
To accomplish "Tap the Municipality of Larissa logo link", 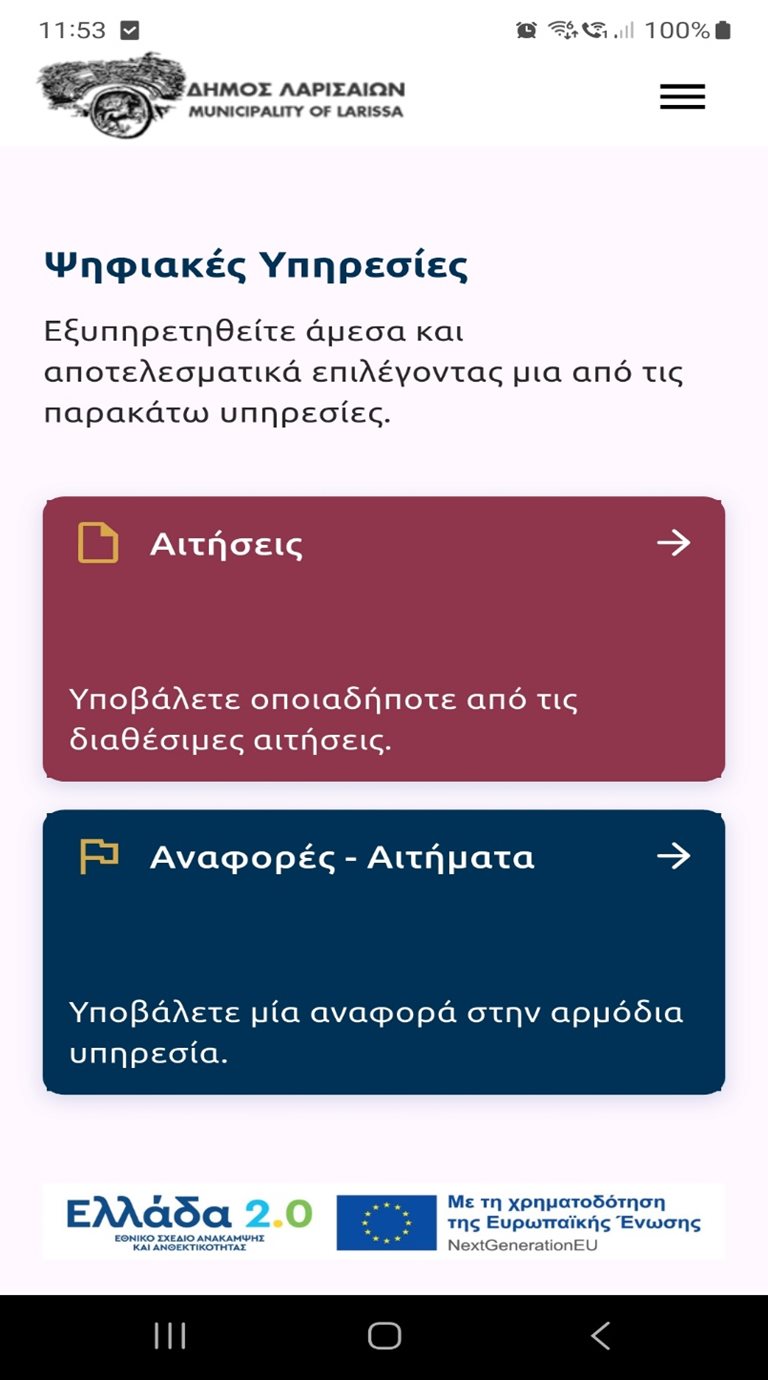I will 221,96.
